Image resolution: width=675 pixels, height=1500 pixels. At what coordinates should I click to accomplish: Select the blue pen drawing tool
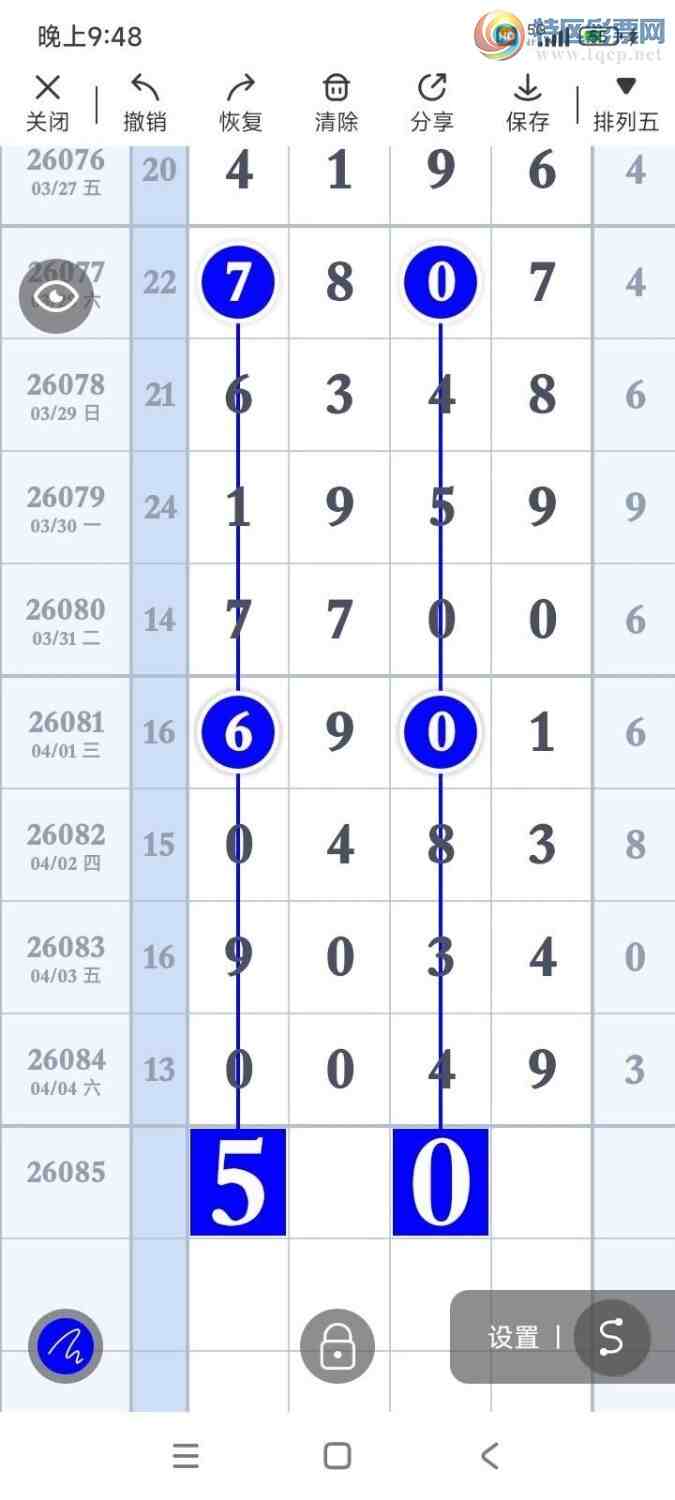point(65,1345)
